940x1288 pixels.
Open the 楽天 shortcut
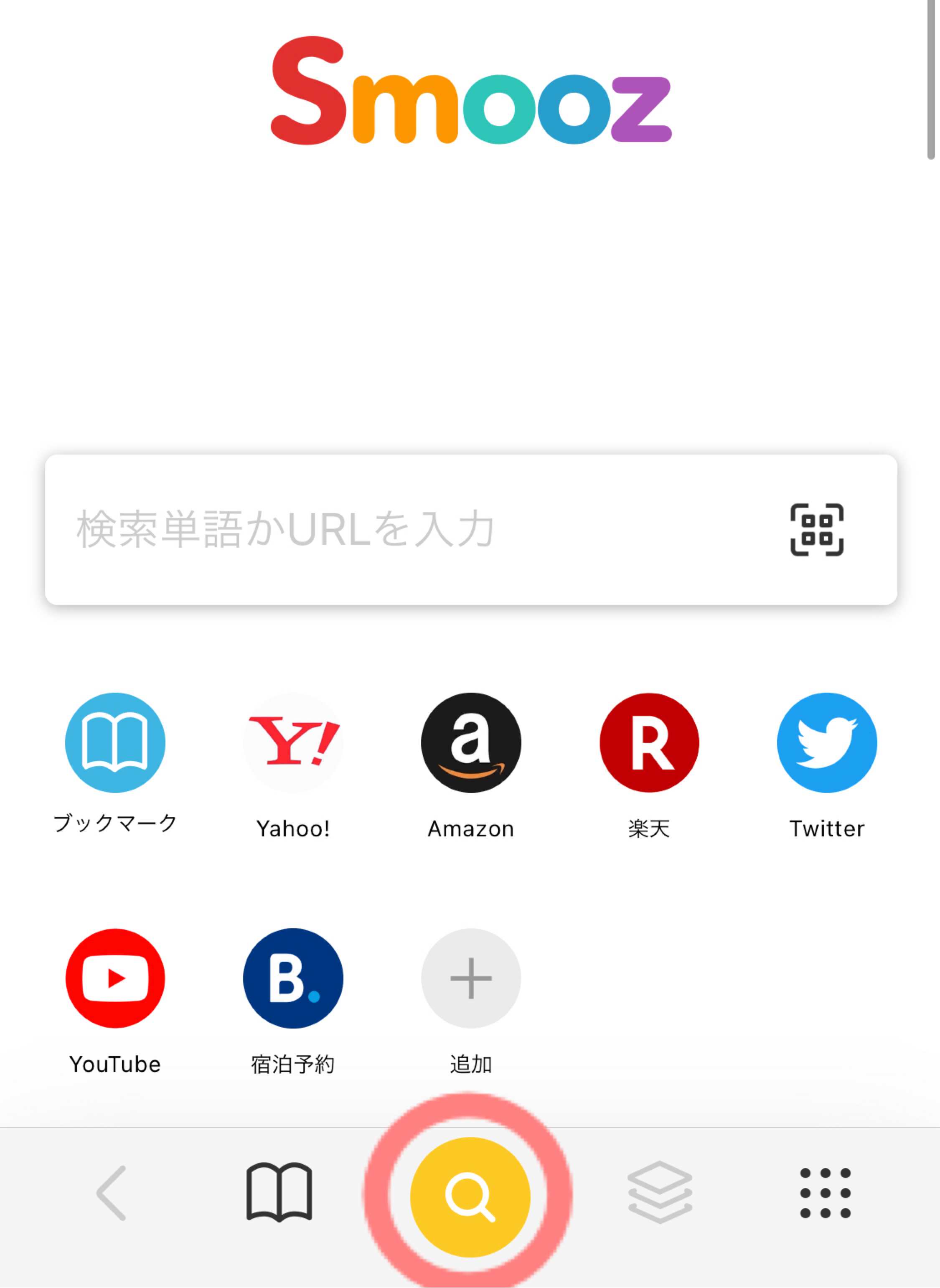649,743
